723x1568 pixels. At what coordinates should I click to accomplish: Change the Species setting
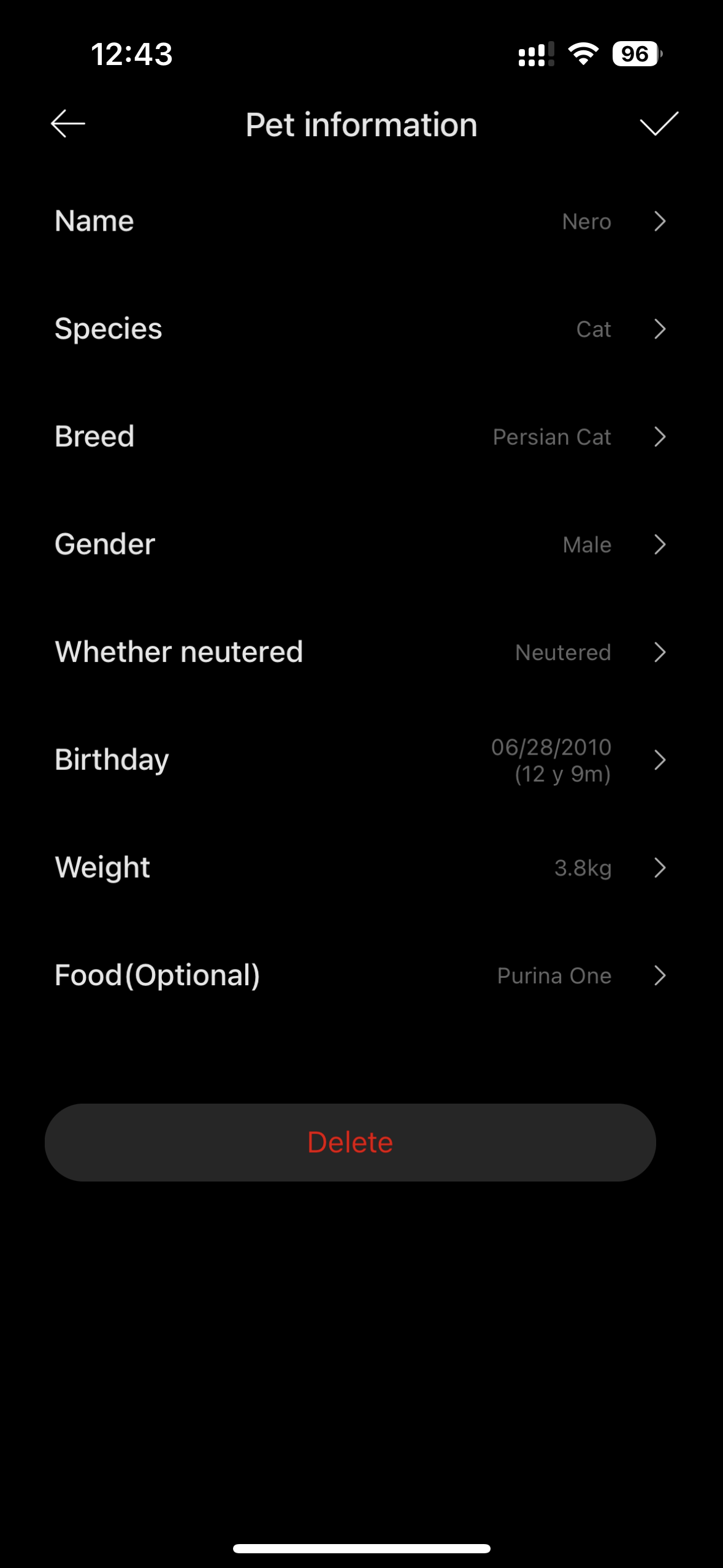pyautogui.click(x=361, y=329)
